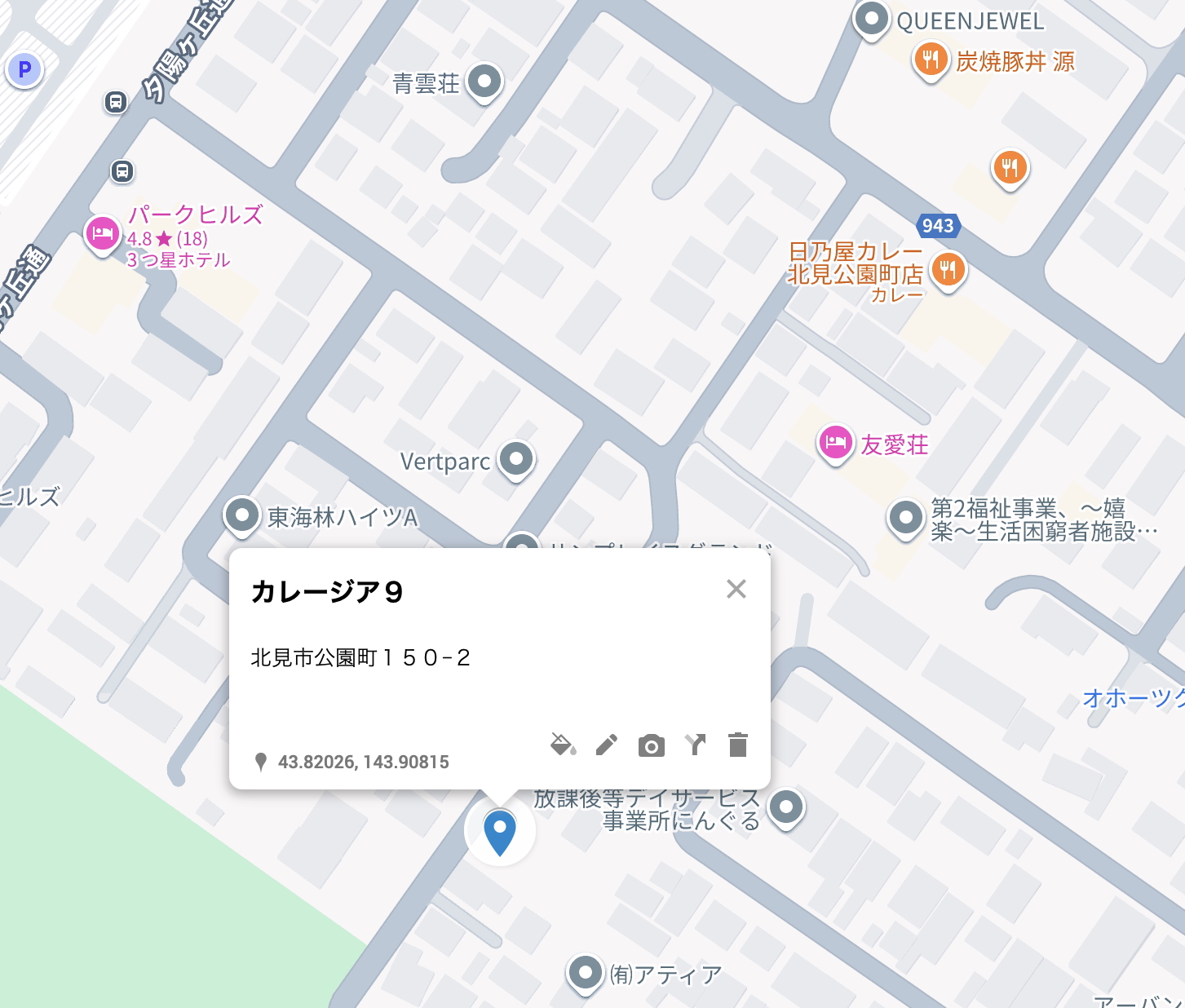Close the カレージア９ info popup

point(736,589)
